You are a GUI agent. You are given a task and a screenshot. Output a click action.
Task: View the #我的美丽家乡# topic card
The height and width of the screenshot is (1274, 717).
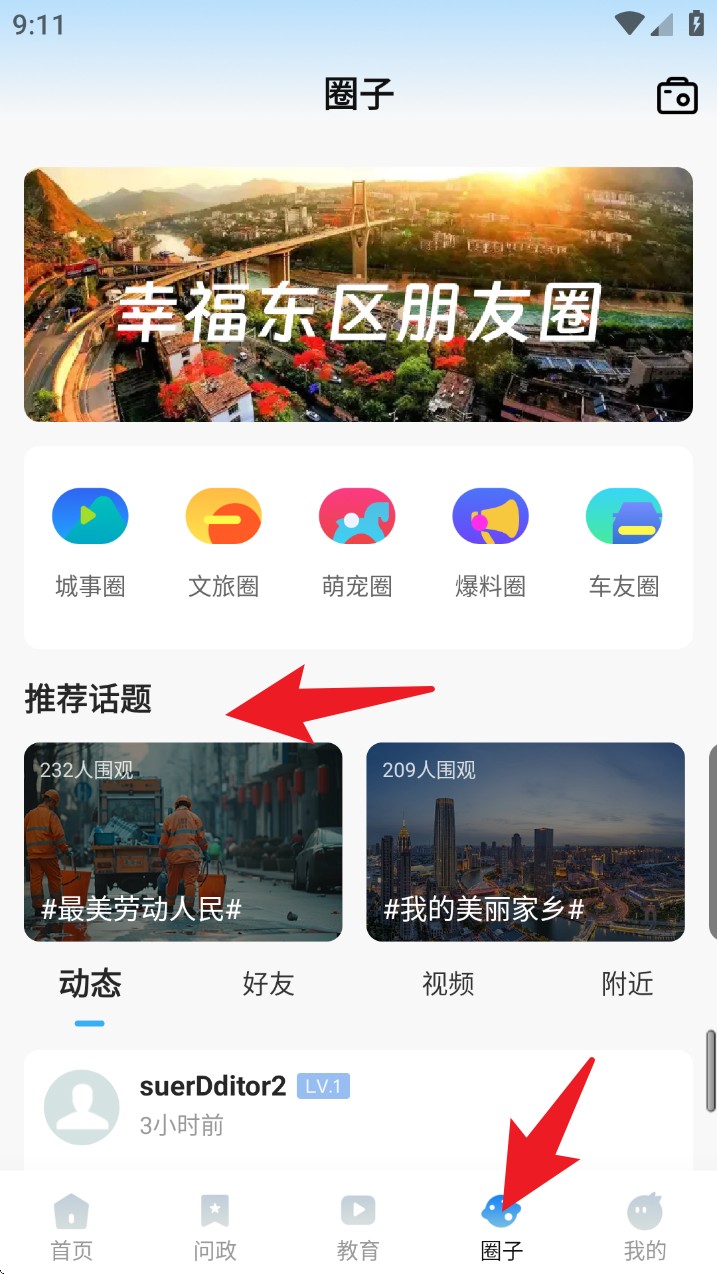click(x=525, y=842)
